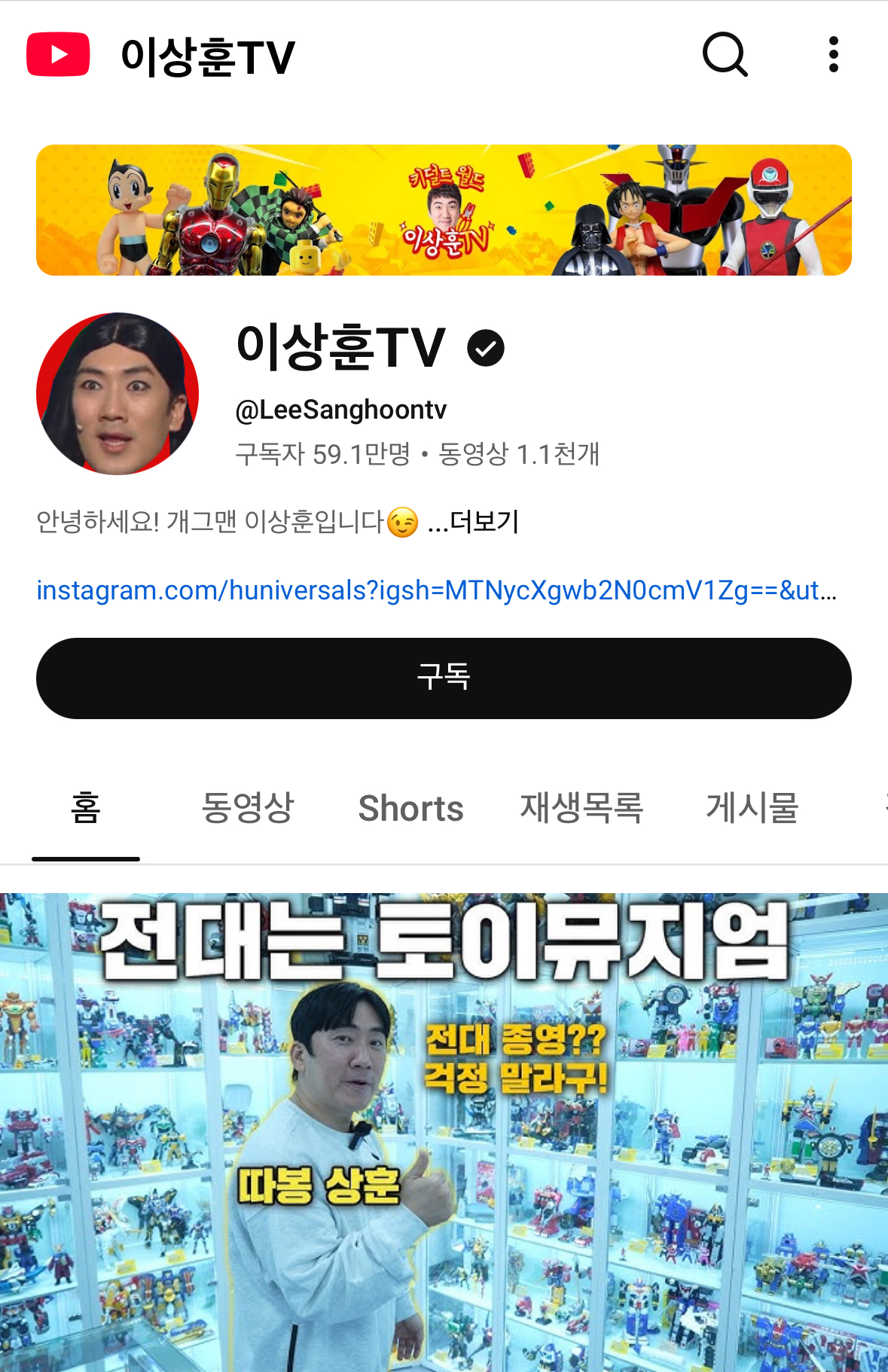
Task: Switch to the Shorts tab
Action: pos(410,808)
